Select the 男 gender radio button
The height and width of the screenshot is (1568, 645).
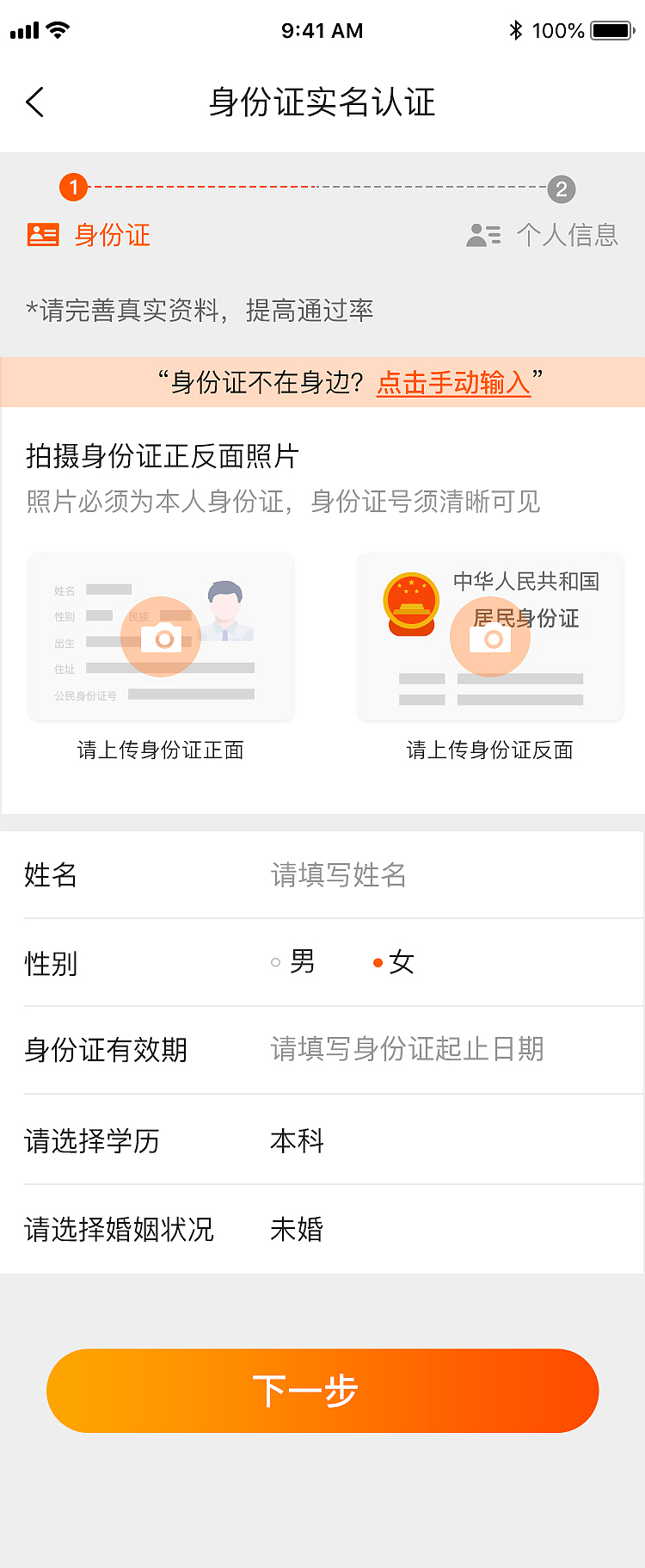(275, 961)
